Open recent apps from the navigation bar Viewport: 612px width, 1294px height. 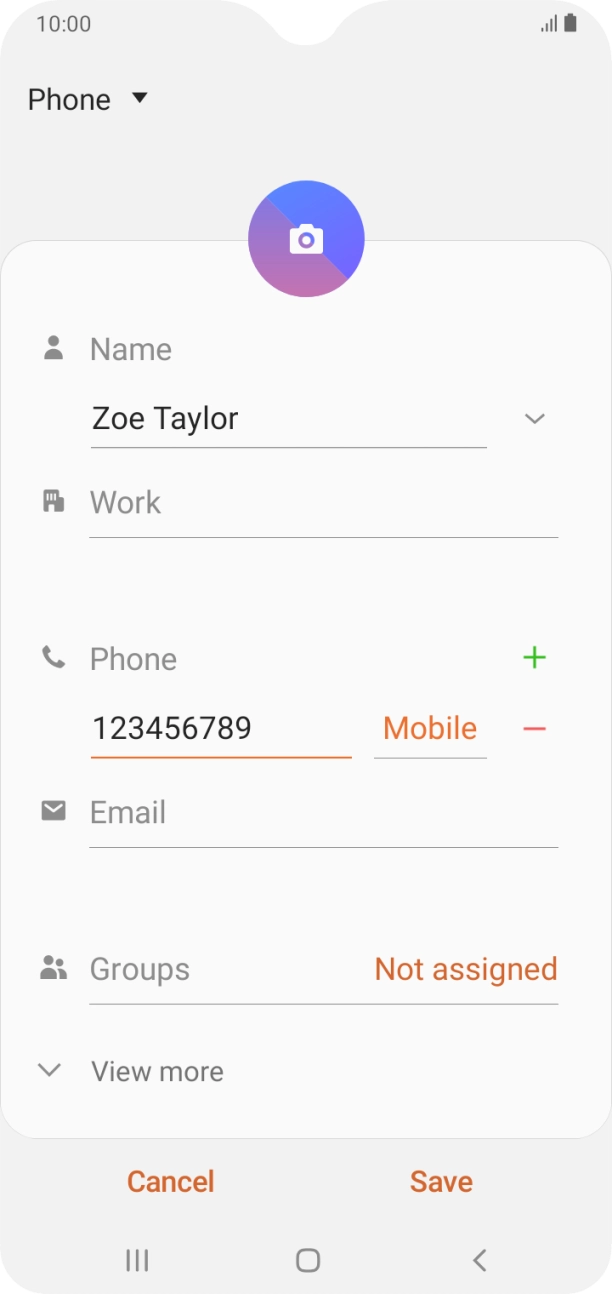(137, 1260)
